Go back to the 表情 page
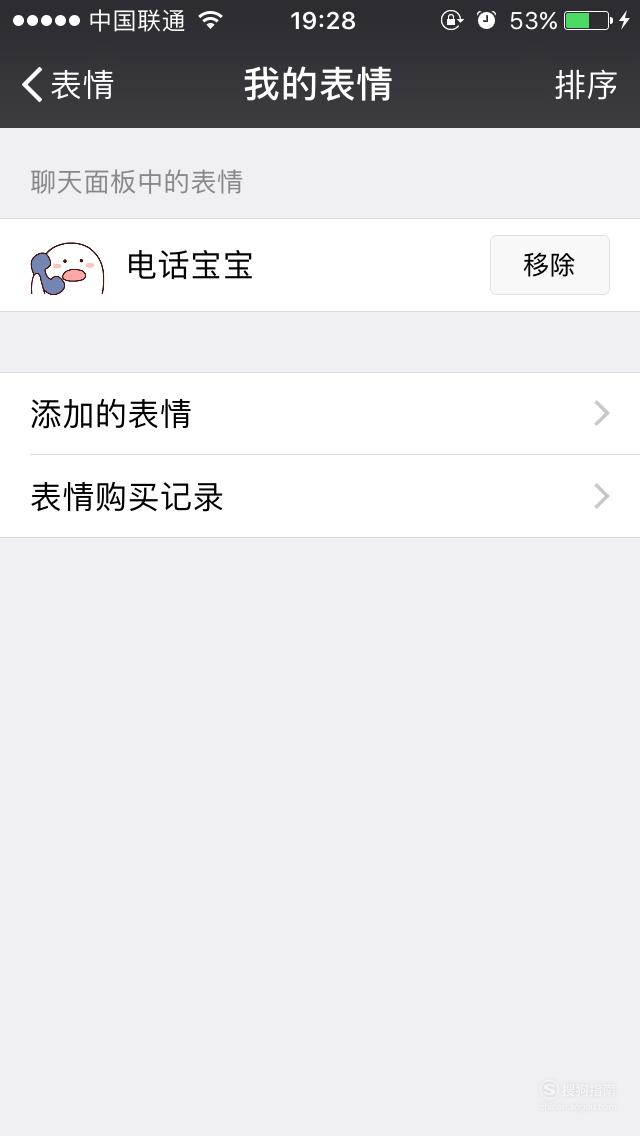The height and width of the screenshot is (1136, 640). pos(67,85)
